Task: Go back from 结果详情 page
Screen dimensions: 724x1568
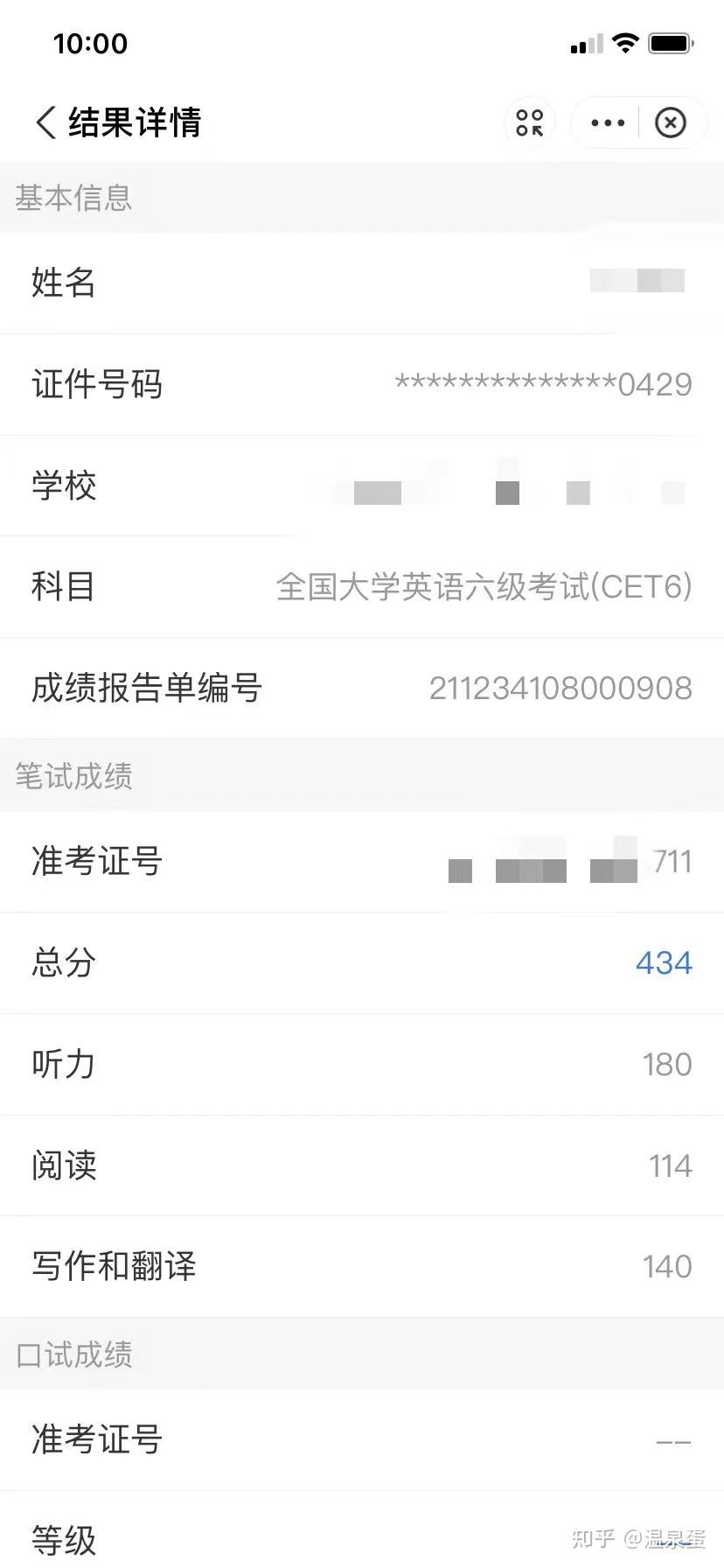Action: pyautogui.click(x=45, y=122)
